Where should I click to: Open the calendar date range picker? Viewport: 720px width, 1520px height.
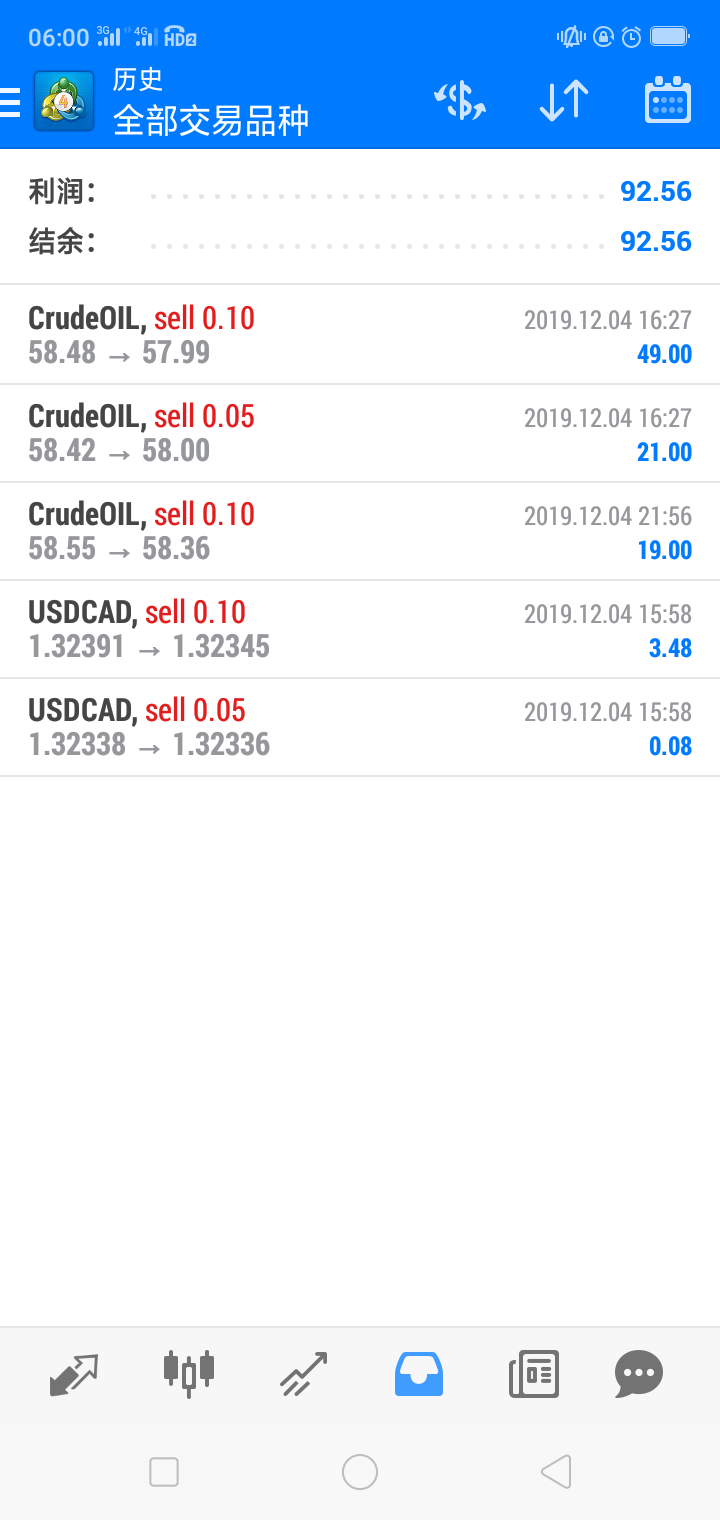tap(667, 101)
